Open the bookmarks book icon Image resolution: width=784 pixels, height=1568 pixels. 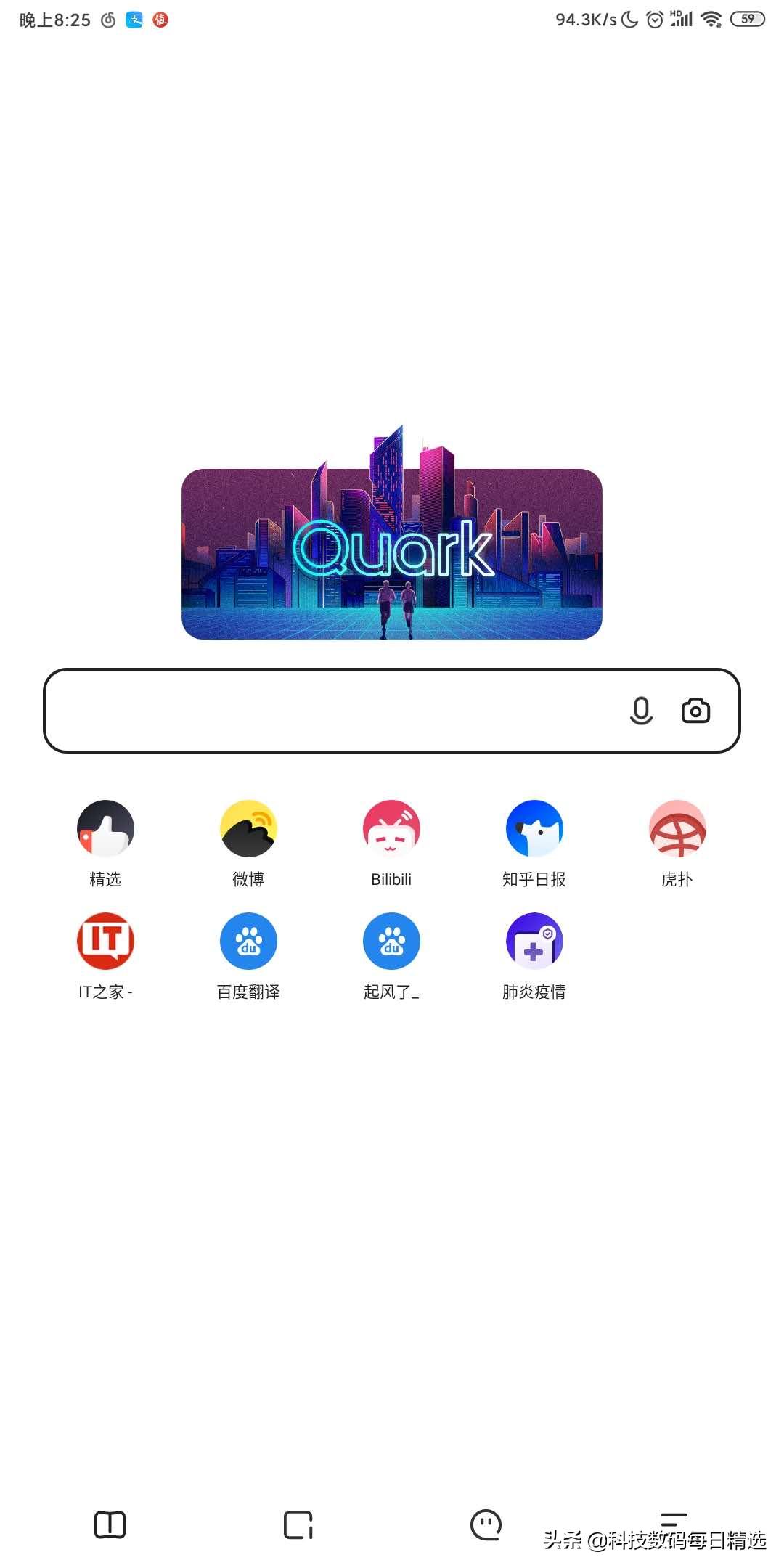110,1524
